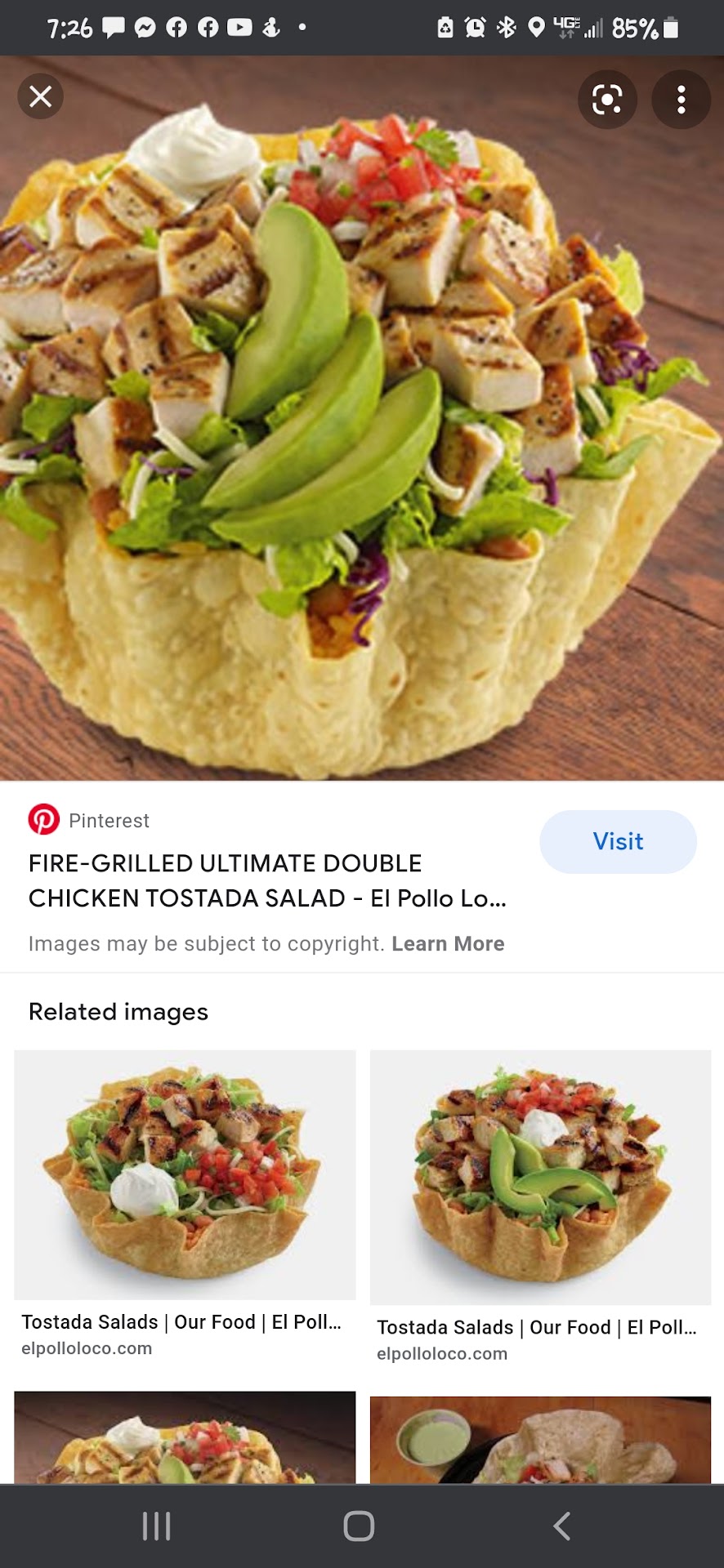This screenshot has height=1568, width=724.
Task: Open the three-dot overflow menu
Action: click(x=681, y=100)
